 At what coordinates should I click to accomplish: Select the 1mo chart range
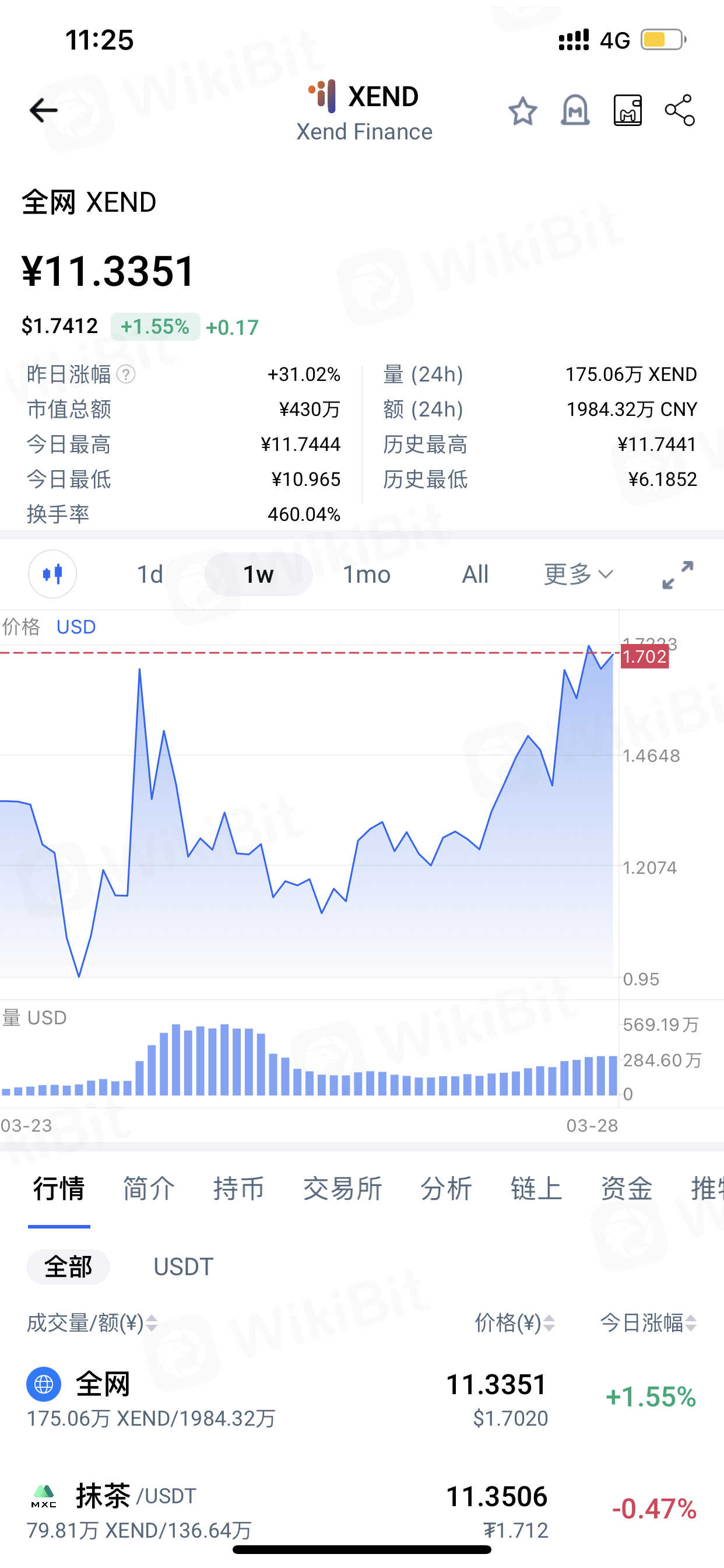coord(366,574)
